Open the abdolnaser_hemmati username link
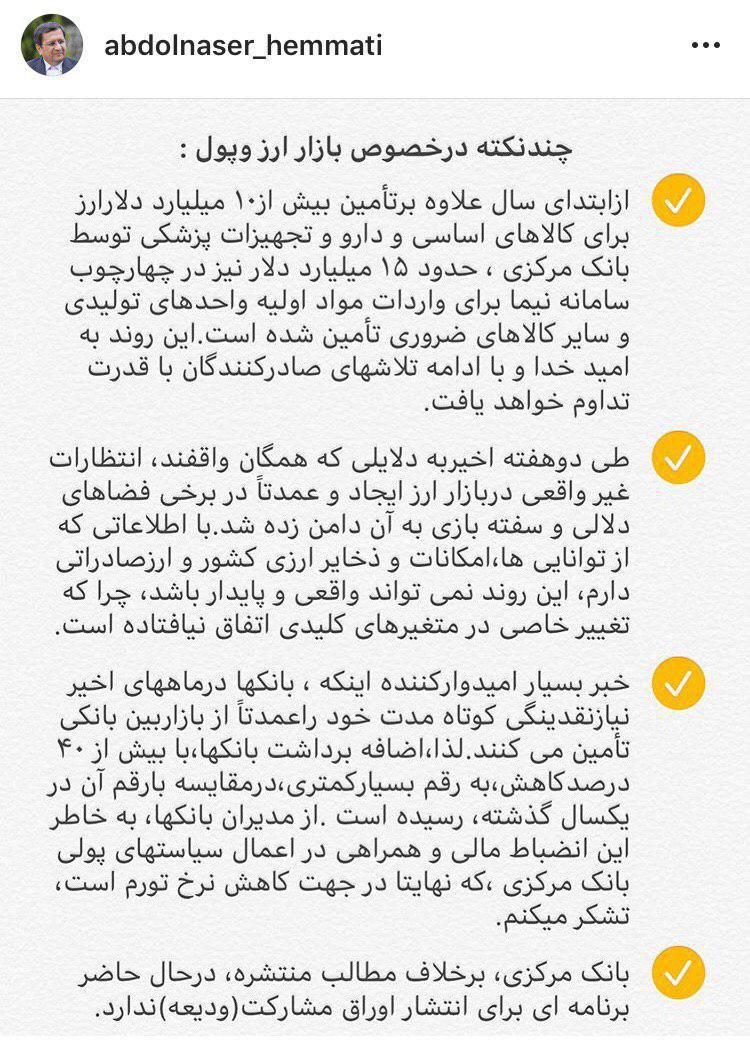Screen dimensions: 750x1040 (243, 47)
